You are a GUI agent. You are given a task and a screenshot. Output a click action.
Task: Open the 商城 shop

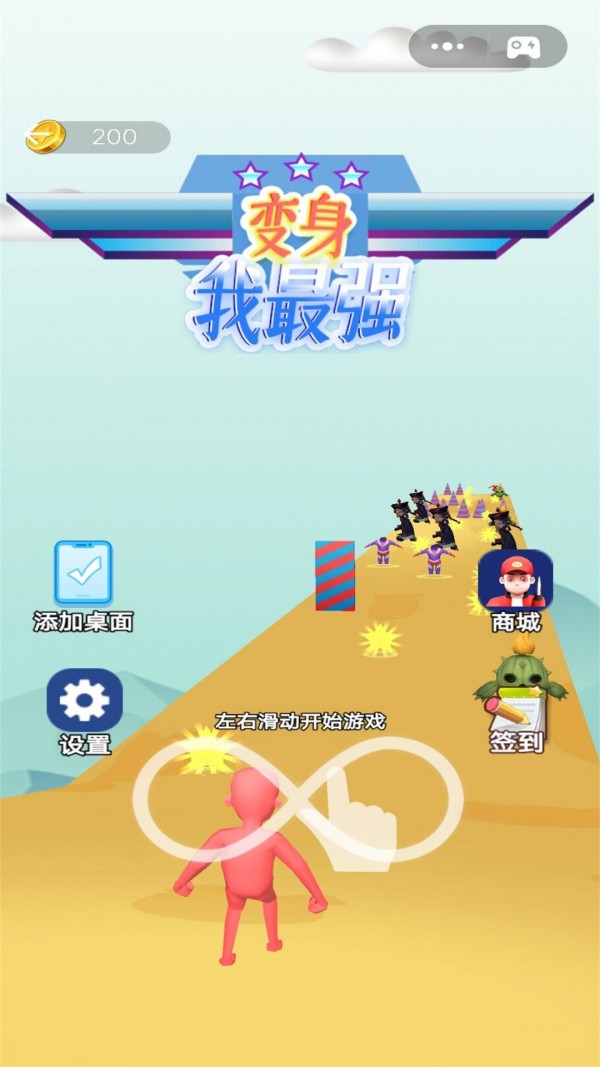(515, 580)
